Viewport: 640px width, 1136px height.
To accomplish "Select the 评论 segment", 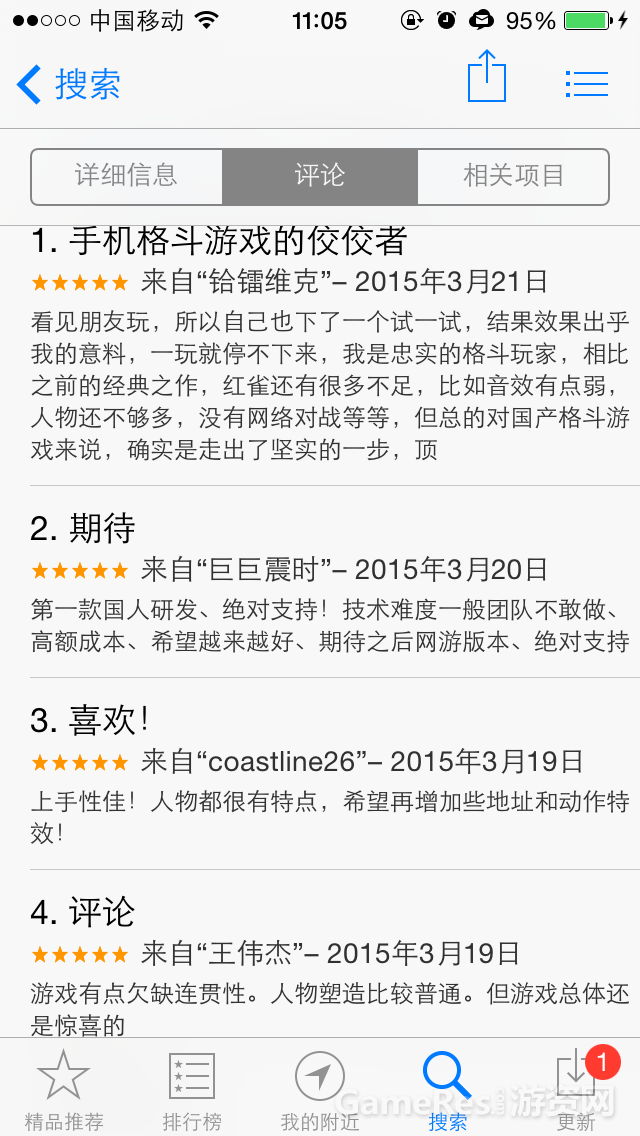I will tap(320, 177).
